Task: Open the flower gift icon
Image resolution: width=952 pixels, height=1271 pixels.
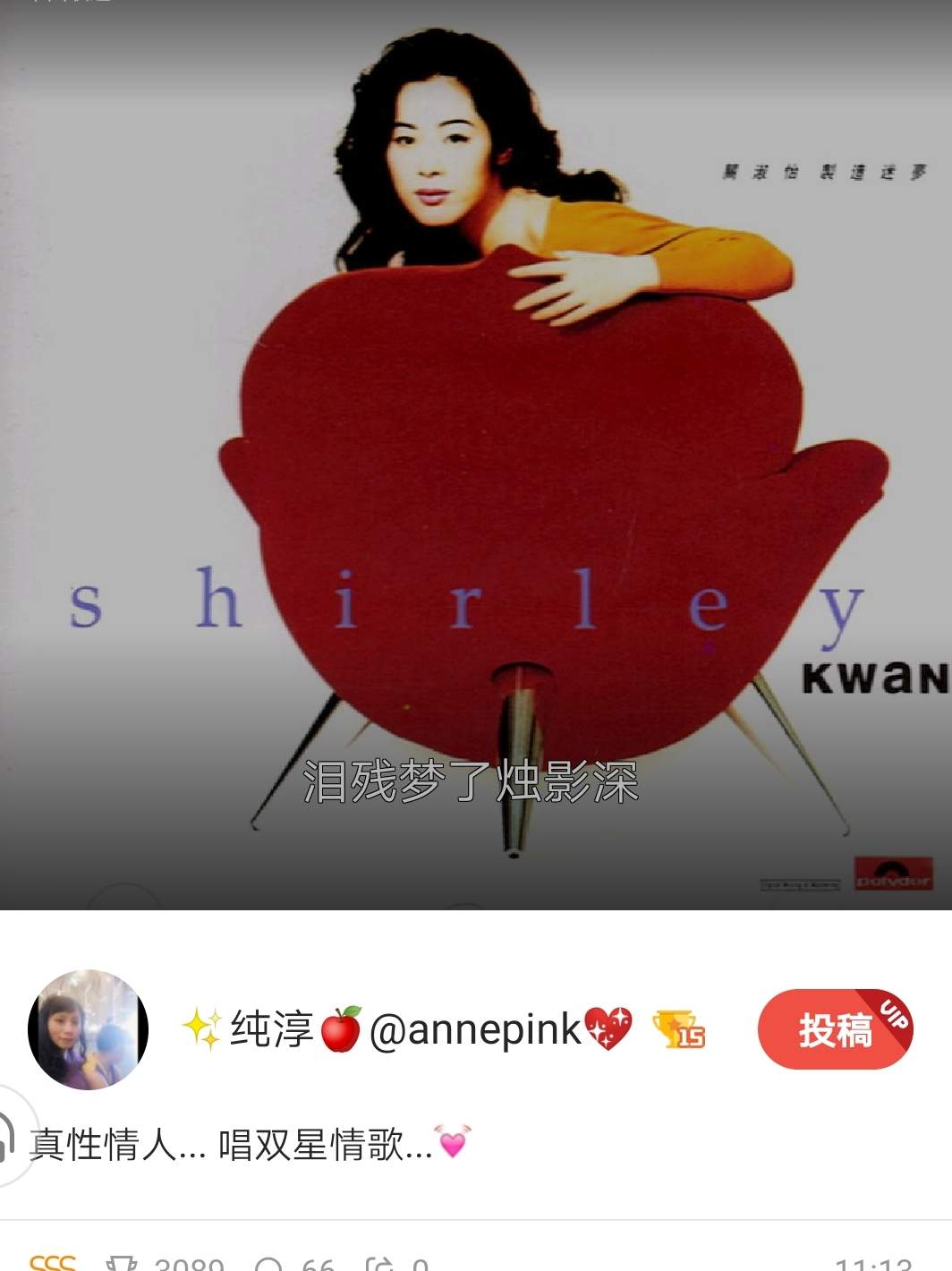Action: (x=121, y=1262)
